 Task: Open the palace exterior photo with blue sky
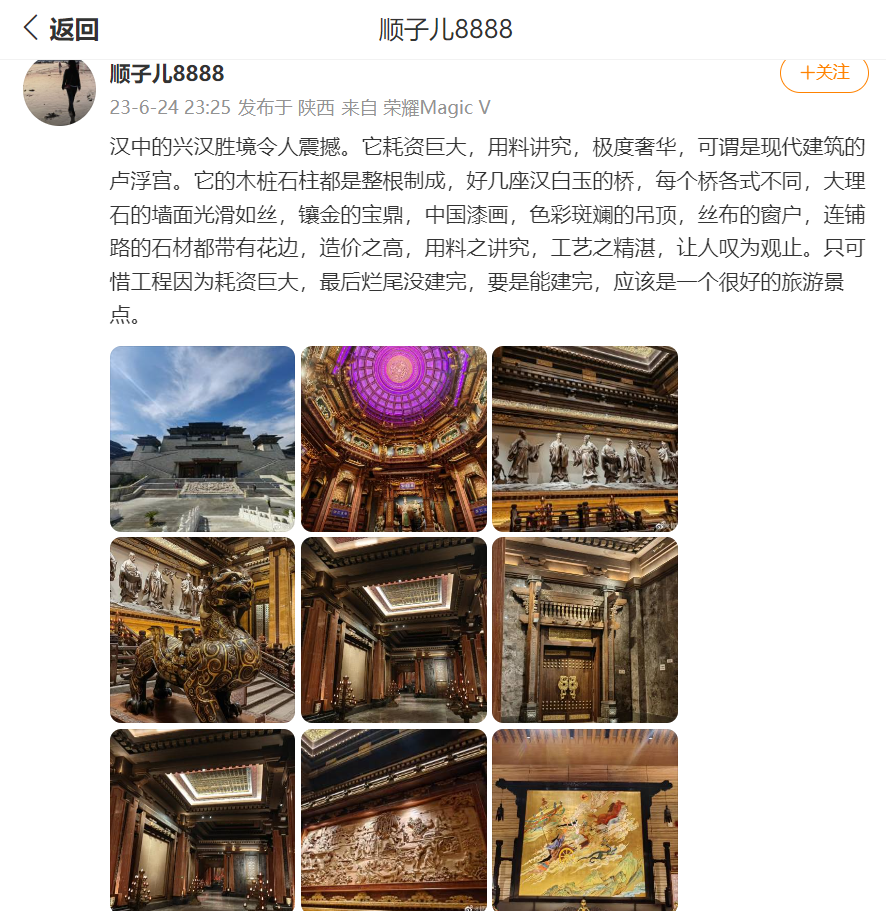tap(202, 438)
